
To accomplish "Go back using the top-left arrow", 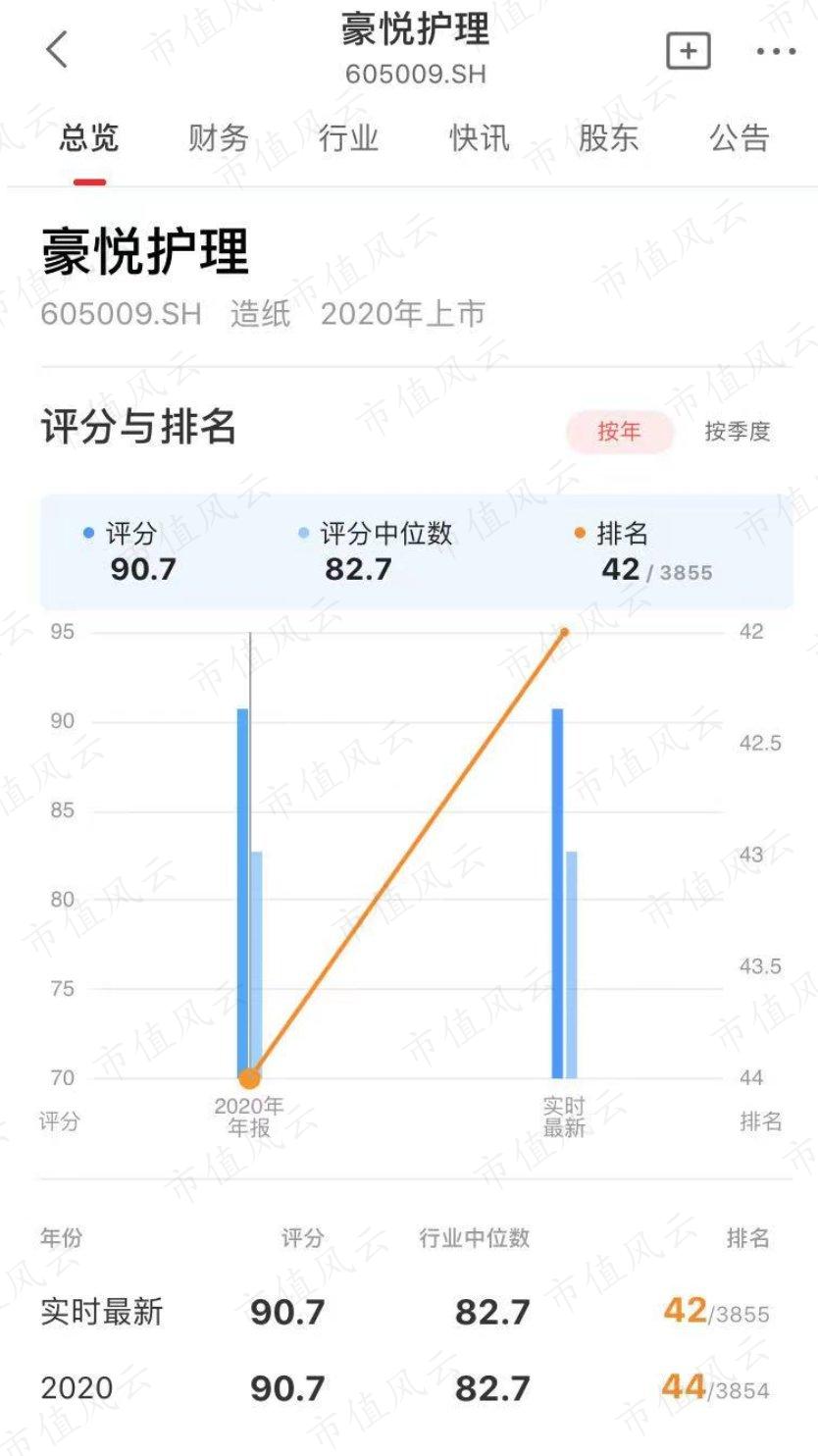I will pos(57,49).
